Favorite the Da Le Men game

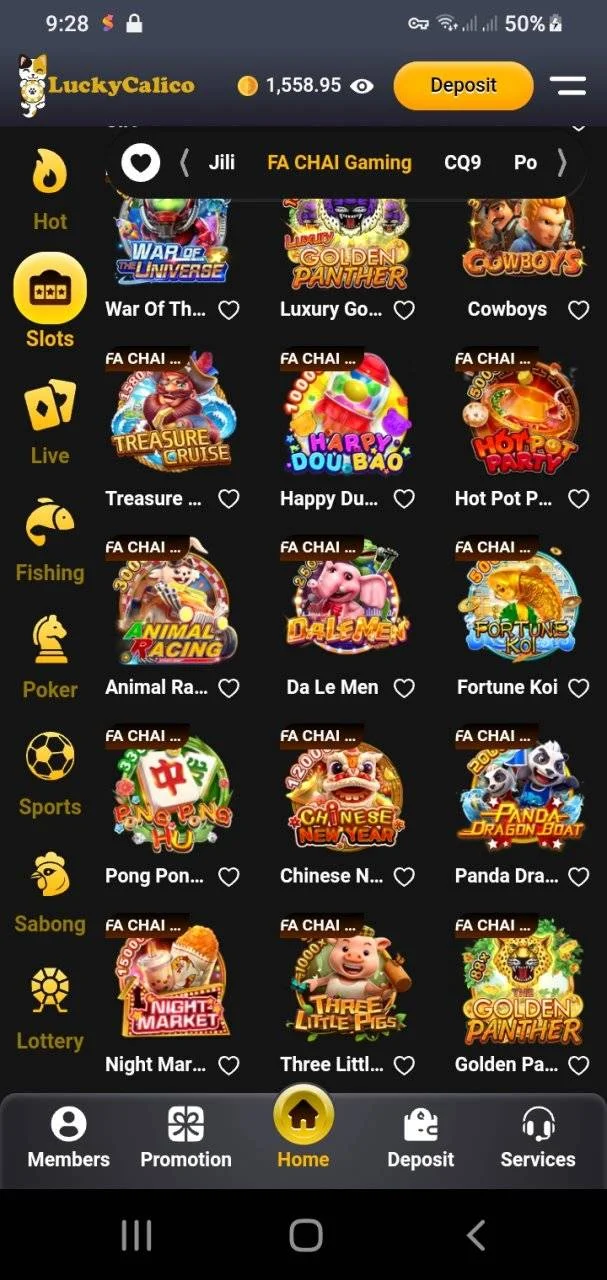404,688
